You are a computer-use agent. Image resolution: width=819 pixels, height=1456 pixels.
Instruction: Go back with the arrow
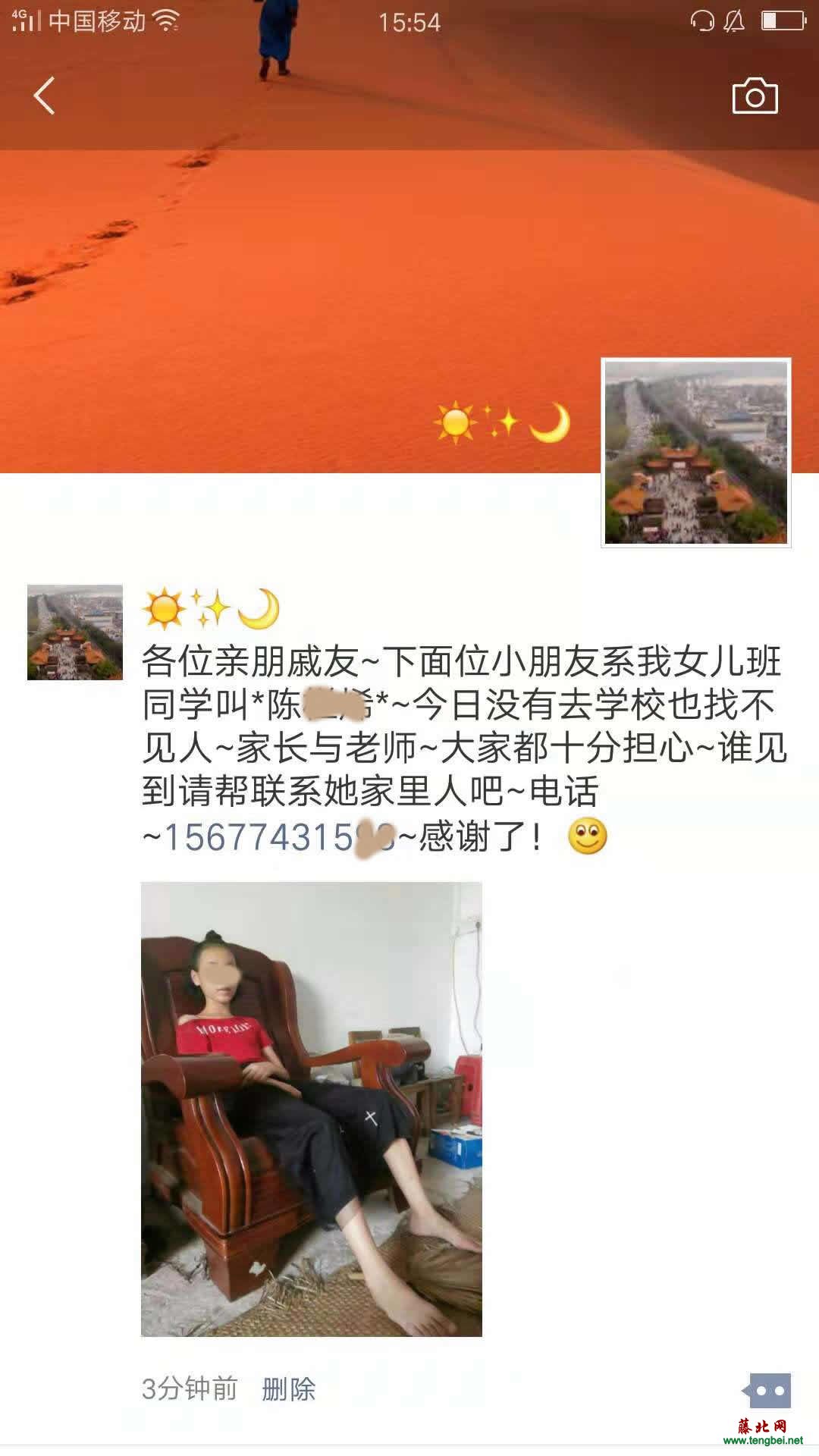pyautogui.click(x=44, y=96)
